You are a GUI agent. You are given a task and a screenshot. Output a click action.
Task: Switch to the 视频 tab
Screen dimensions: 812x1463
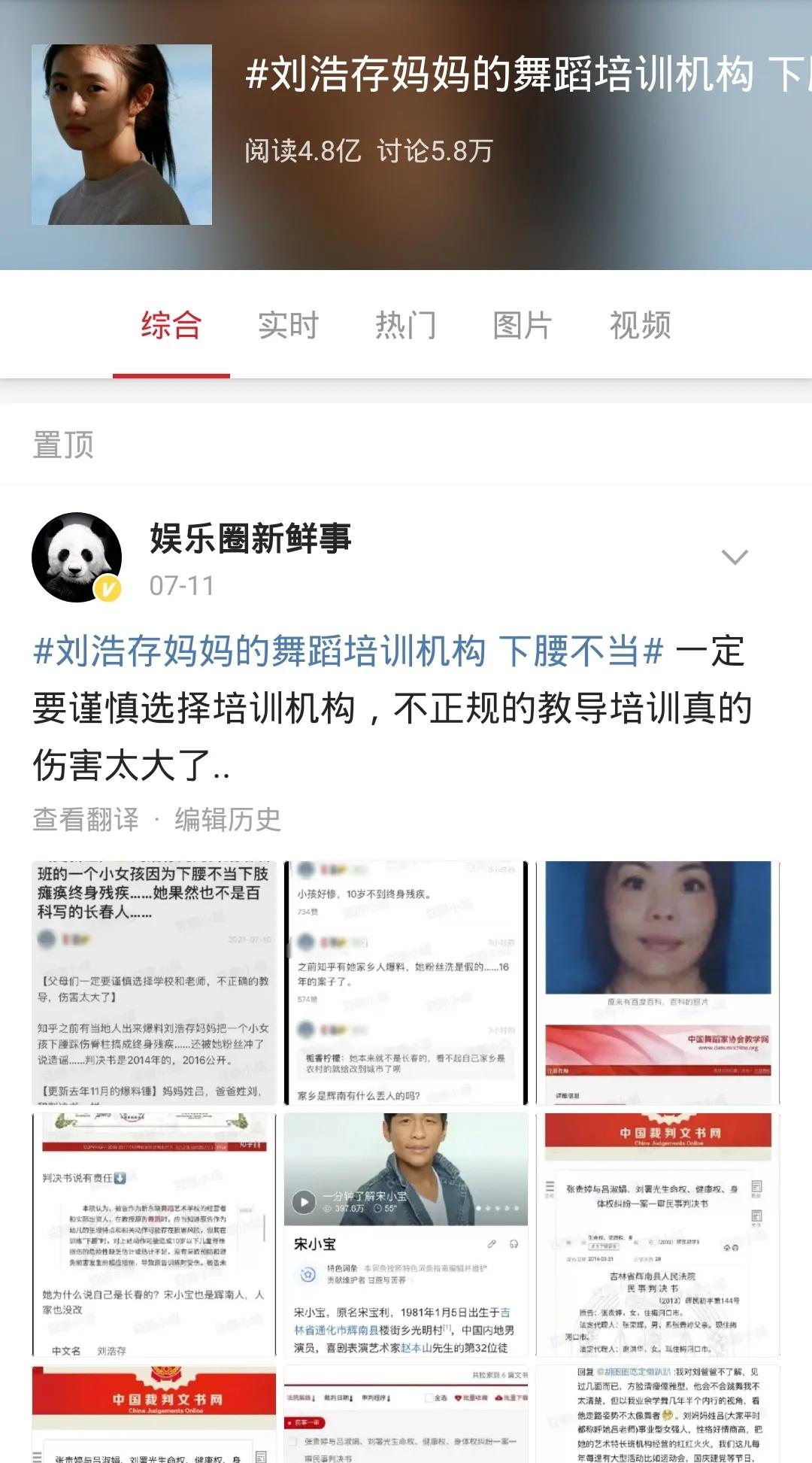point(640,326)
